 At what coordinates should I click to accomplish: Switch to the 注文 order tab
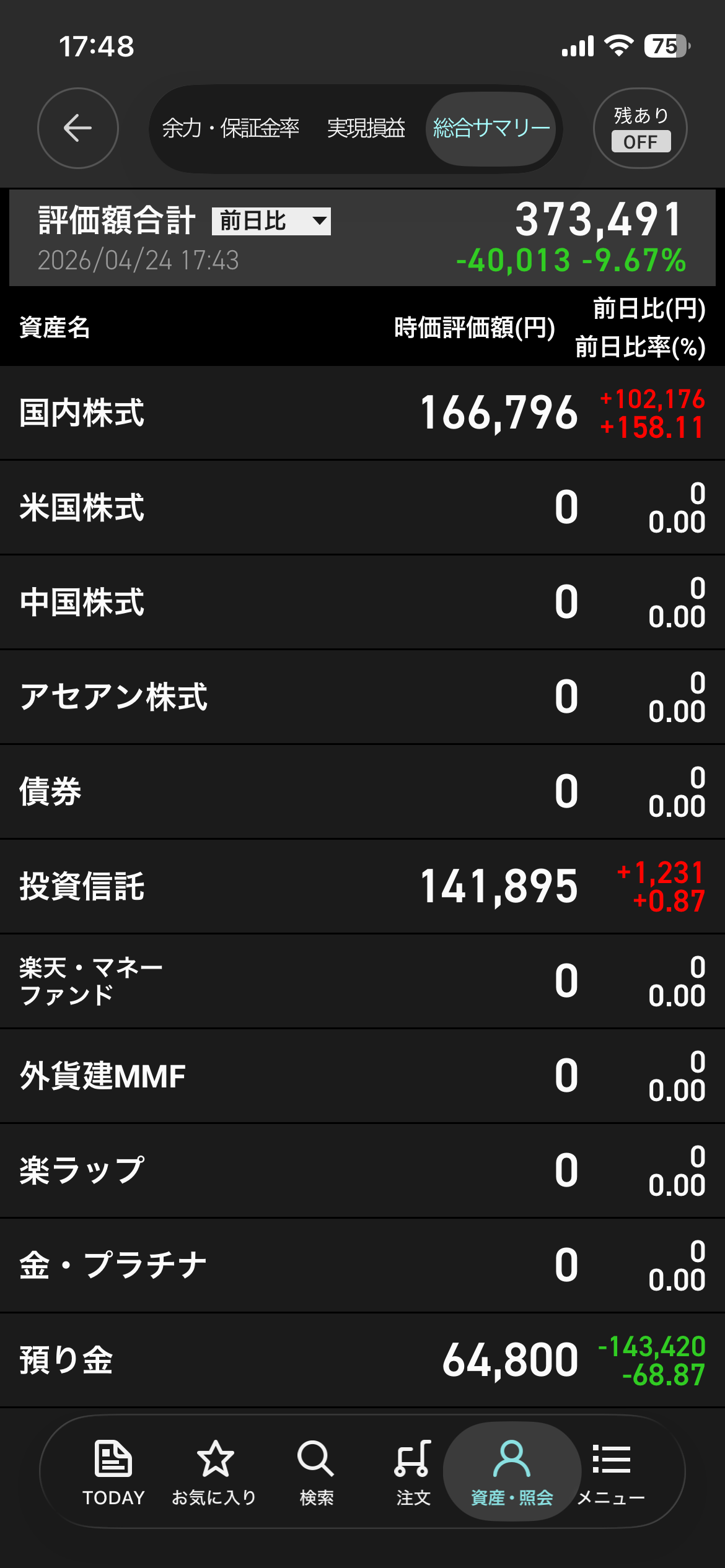pos(413,1472)
